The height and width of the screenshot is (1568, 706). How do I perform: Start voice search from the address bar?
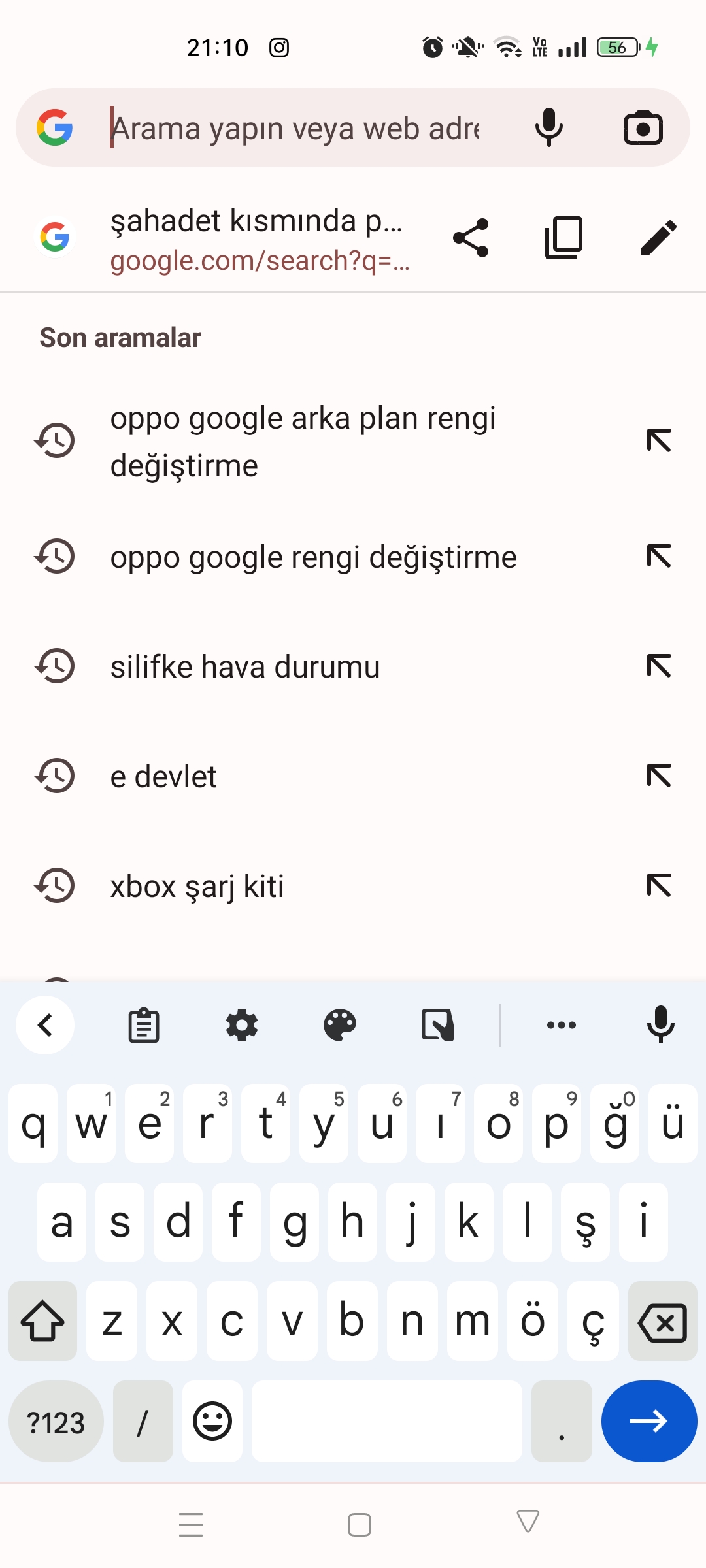coord(548,127)
